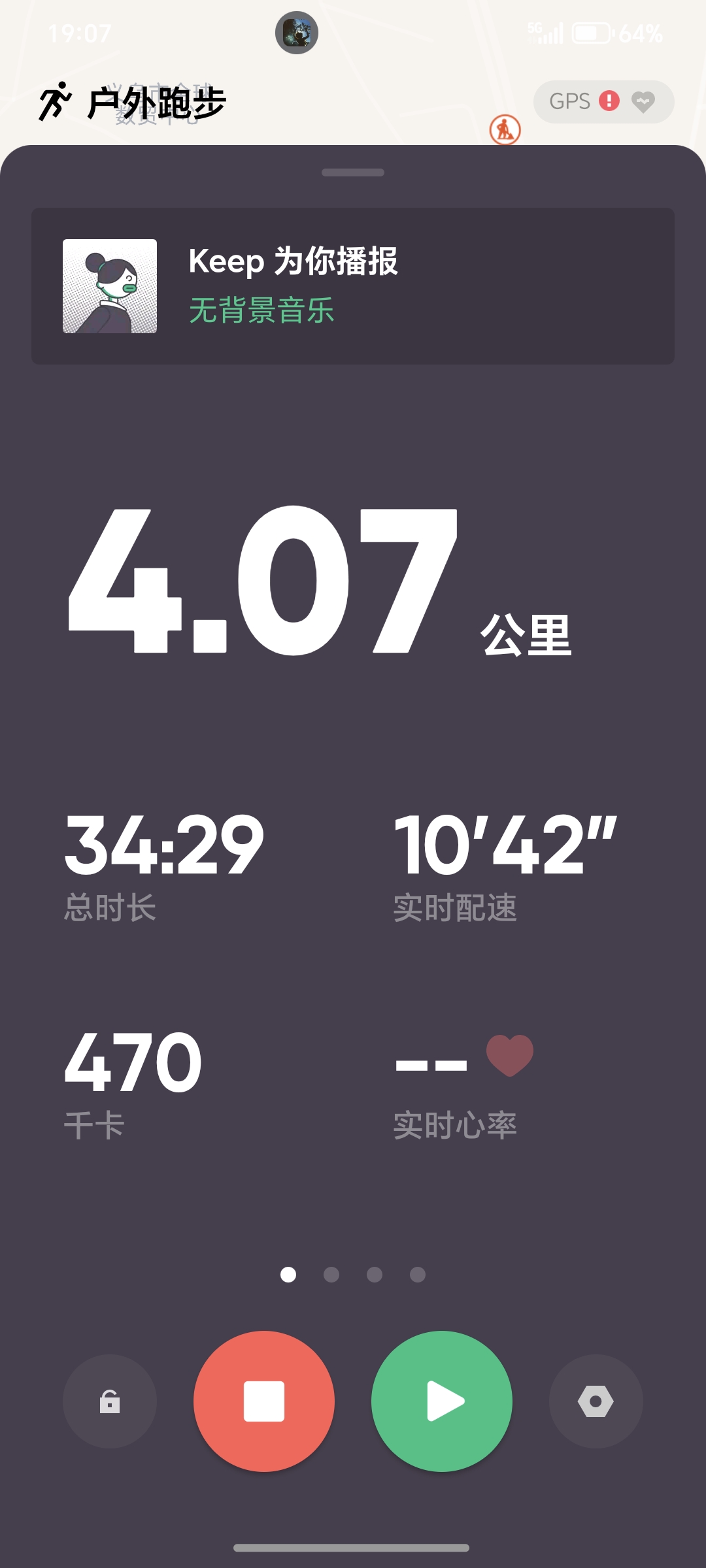Stop the running workout

tap(264, 1401)
